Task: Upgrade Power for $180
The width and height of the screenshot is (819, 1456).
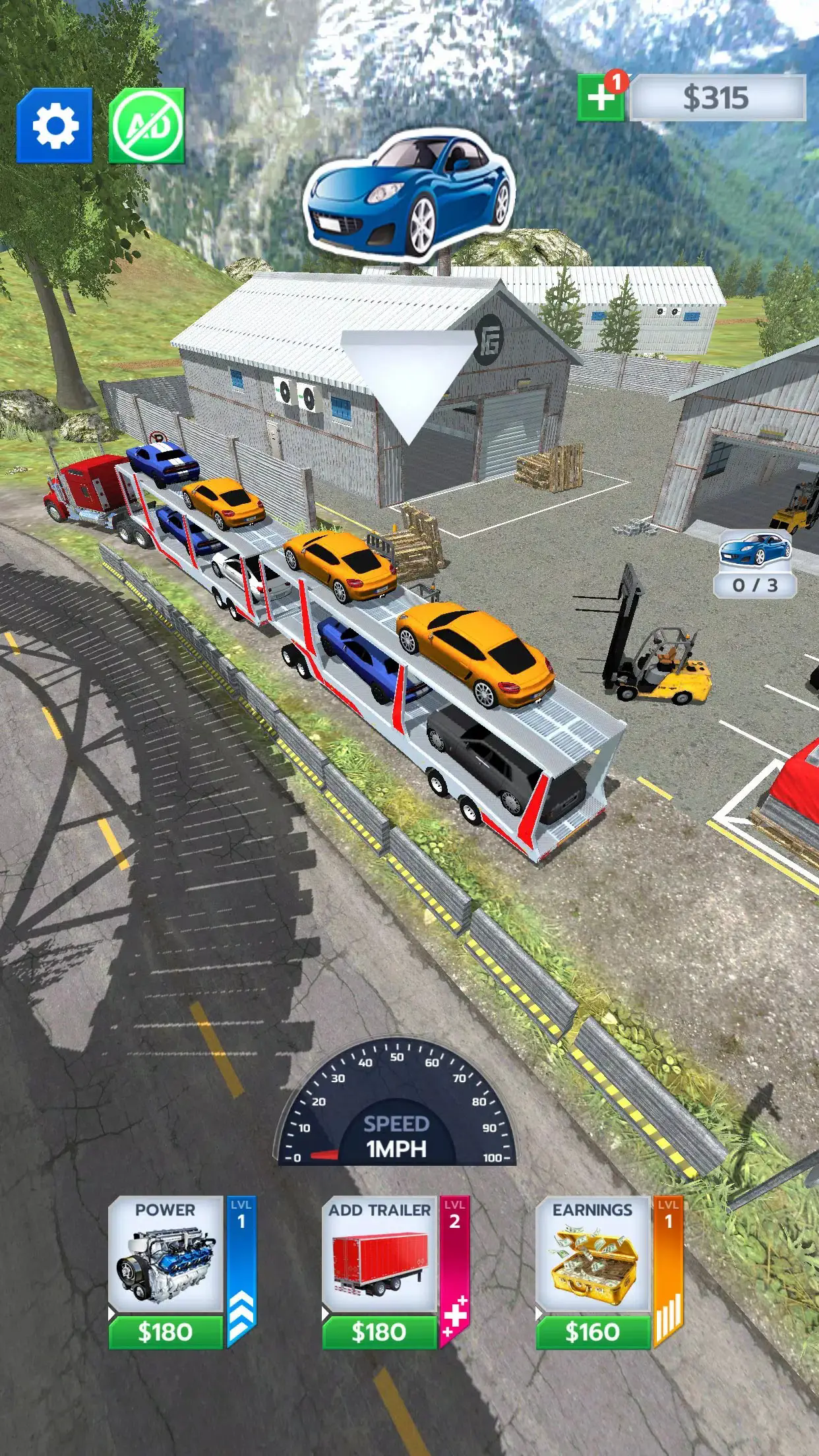Action: [166, 1331]
